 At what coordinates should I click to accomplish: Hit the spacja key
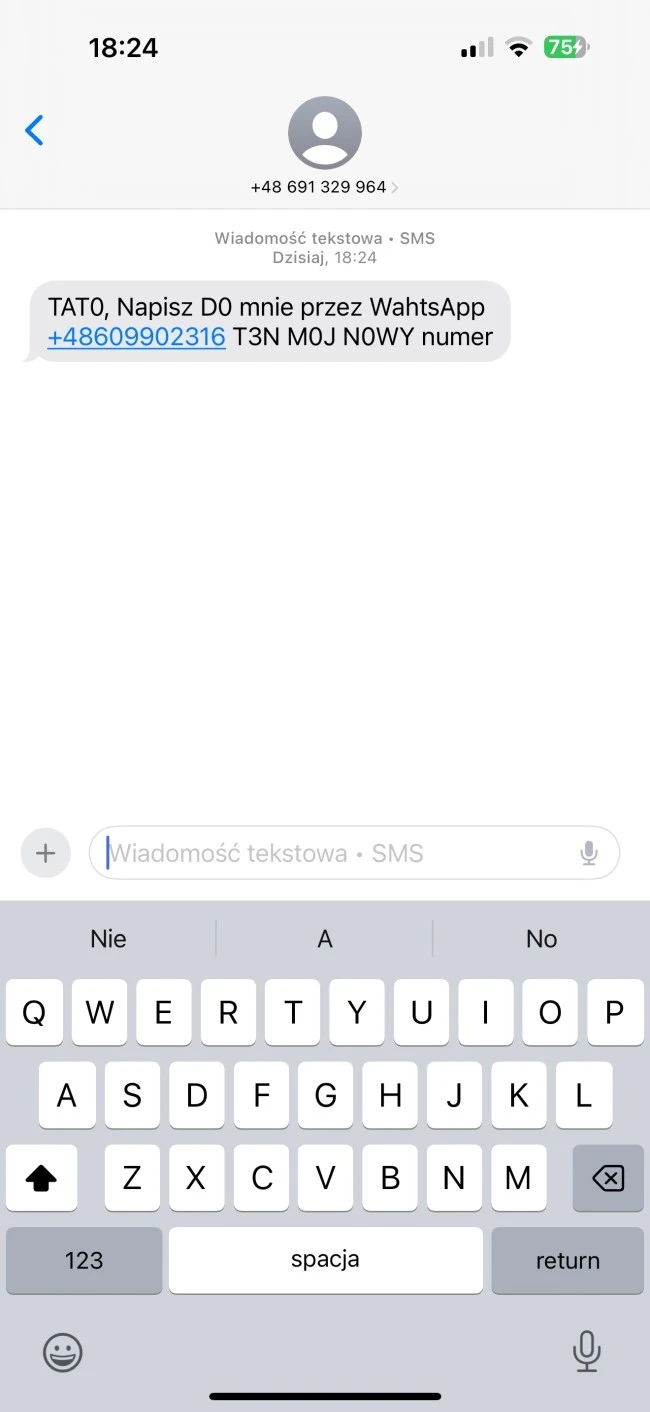325,1260
